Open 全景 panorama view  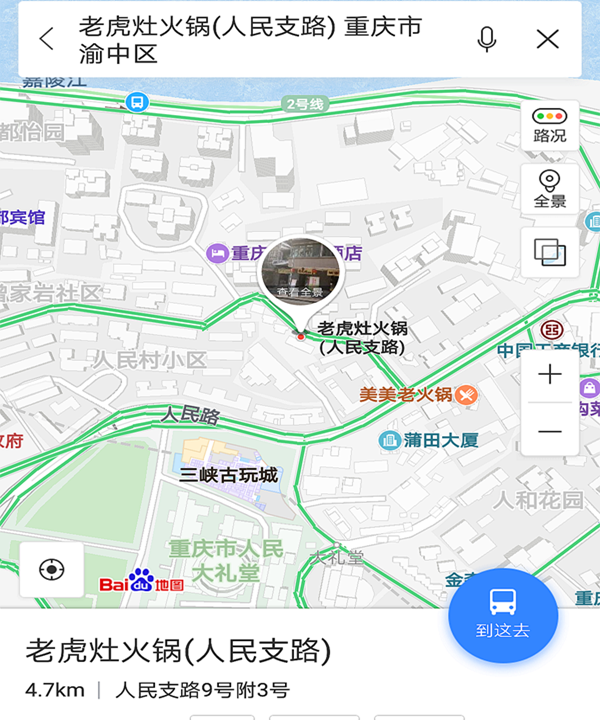click(x=549, y=188)
